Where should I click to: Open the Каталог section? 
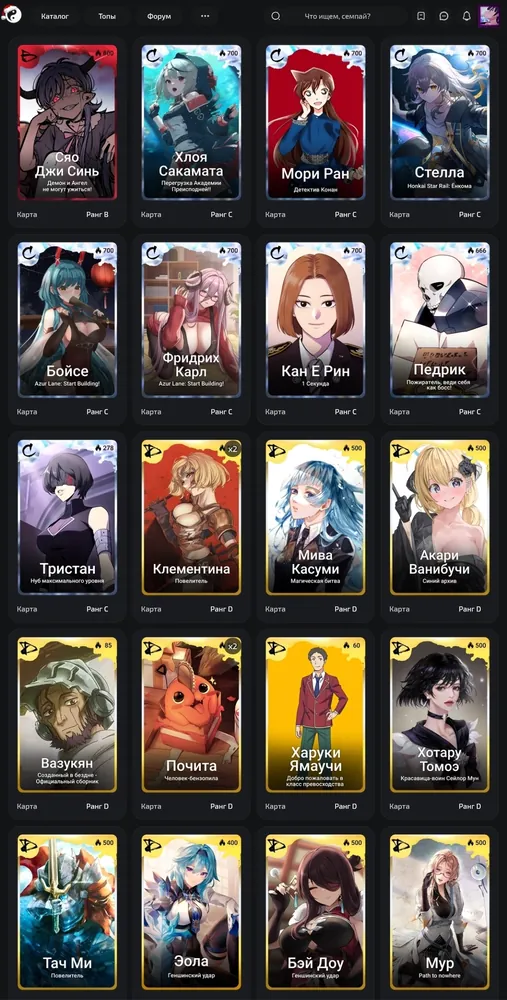point(55,16)
